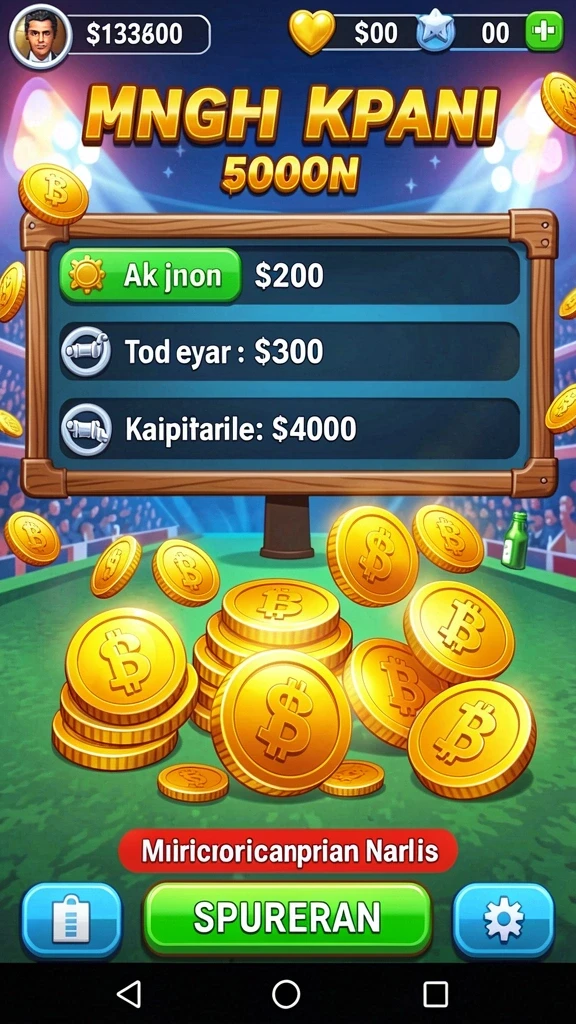
Task: Select the Ak jnon $200 reward
Action: click(x=290, y=276)
